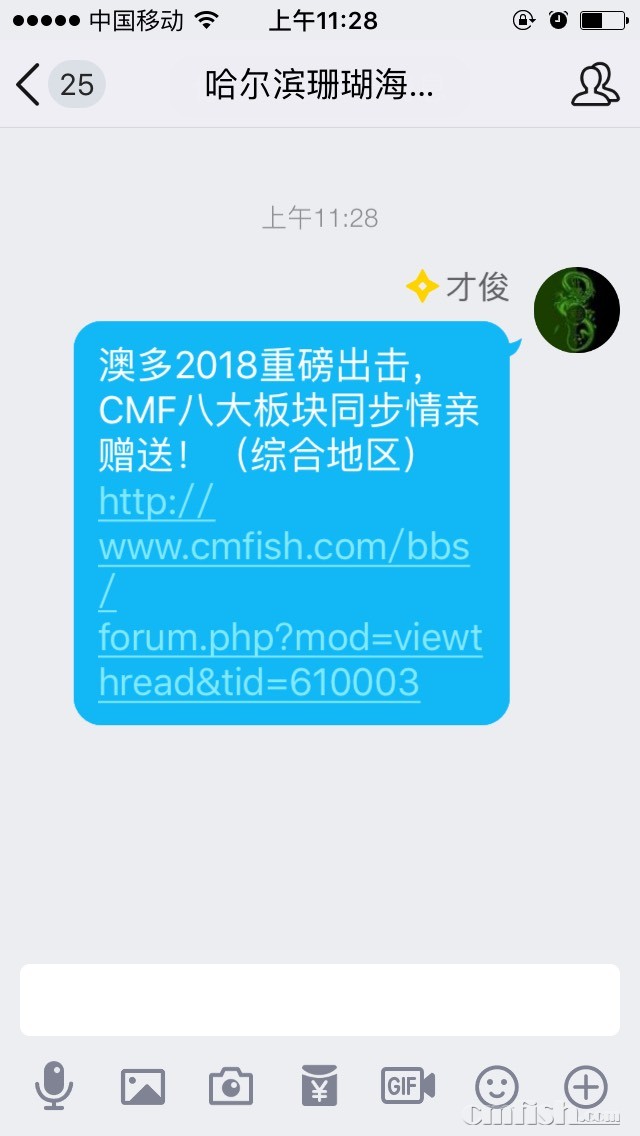This screenshot has width=640, height=1136.
Task: Tap the message input field
Action: click(x=320, y=999)
